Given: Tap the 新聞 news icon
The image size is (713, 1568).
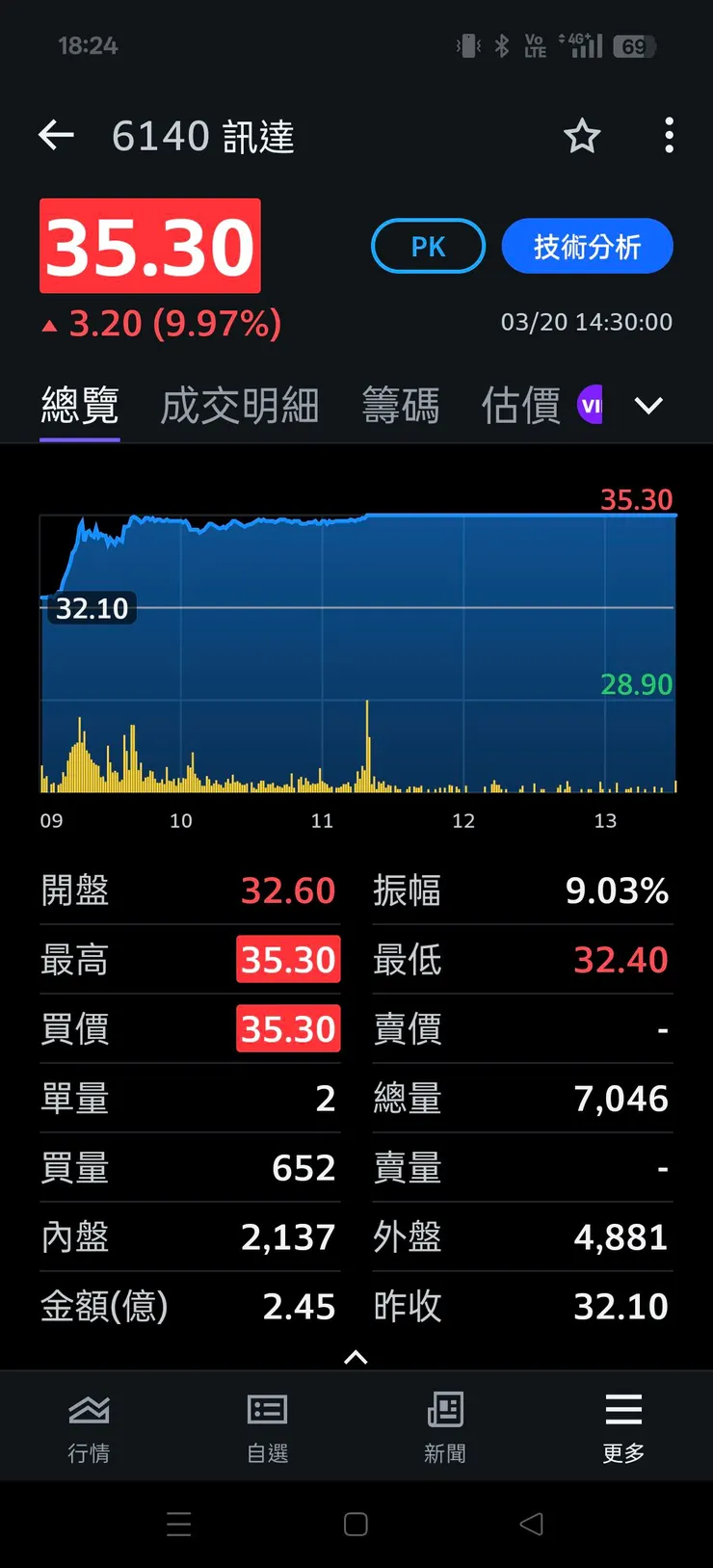Looking at the screenshot, I should tap(445, 1426).
